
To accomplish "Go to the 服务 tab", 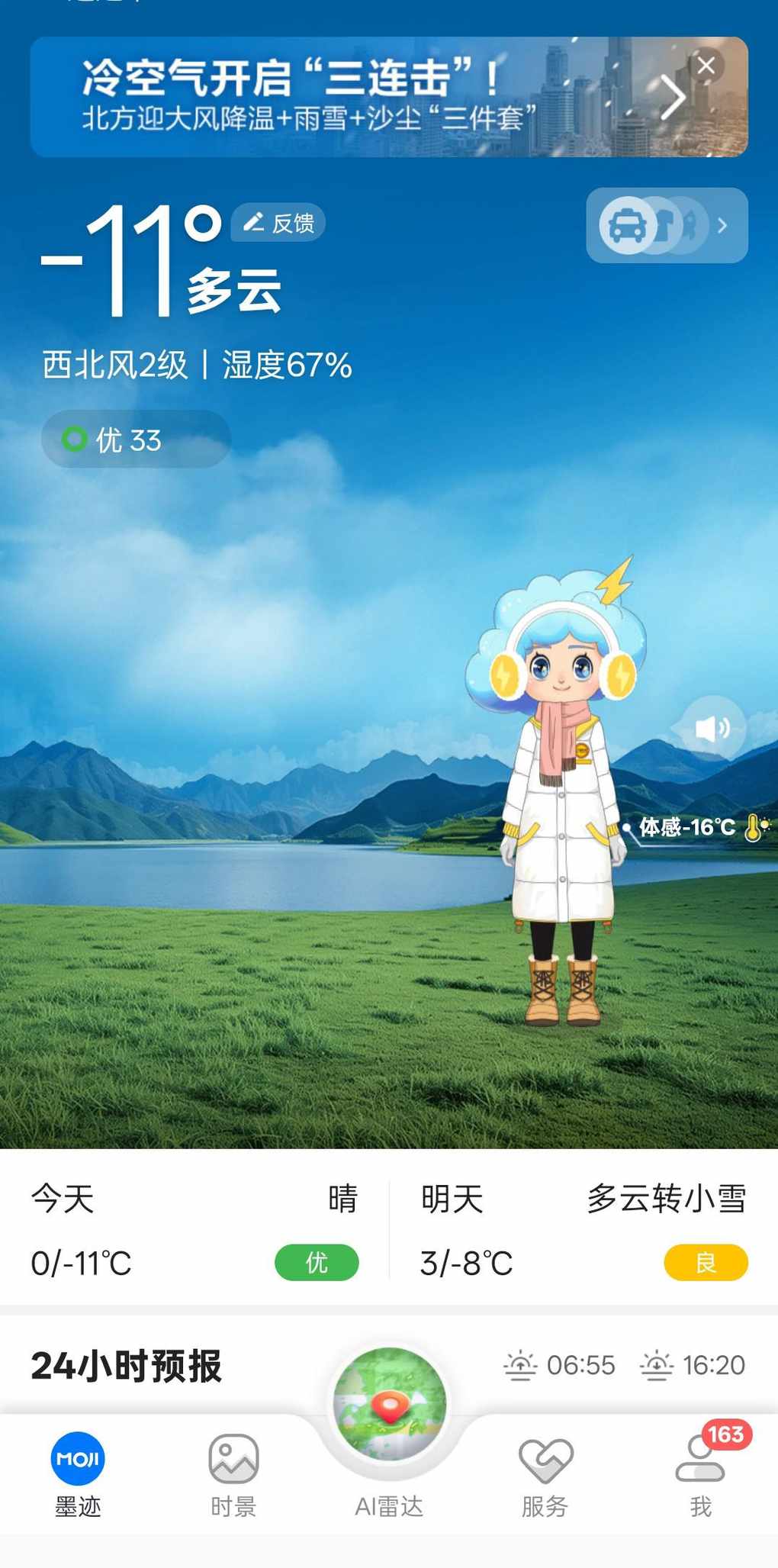I will pyautogui.click(x=545, y=1474).
